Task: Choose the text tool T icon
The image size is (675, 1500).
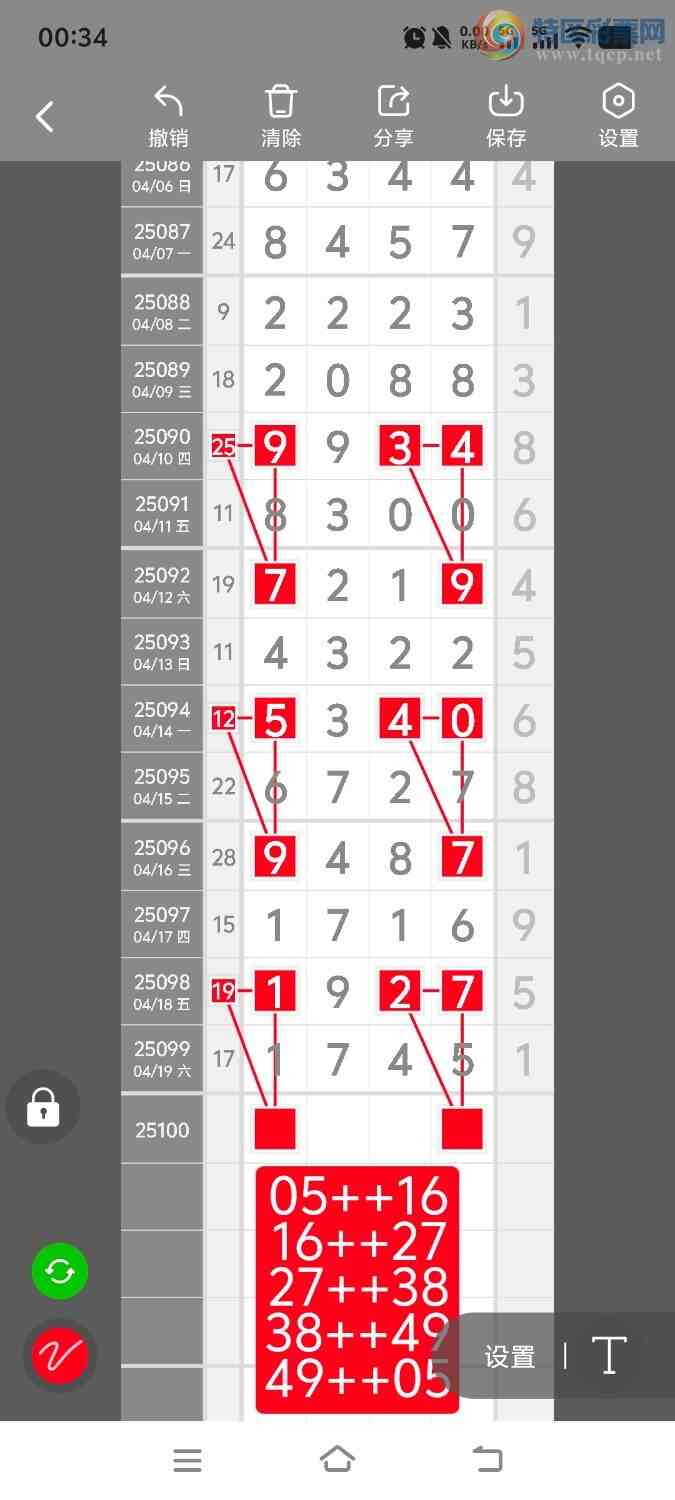Action: coord(609,1356)
